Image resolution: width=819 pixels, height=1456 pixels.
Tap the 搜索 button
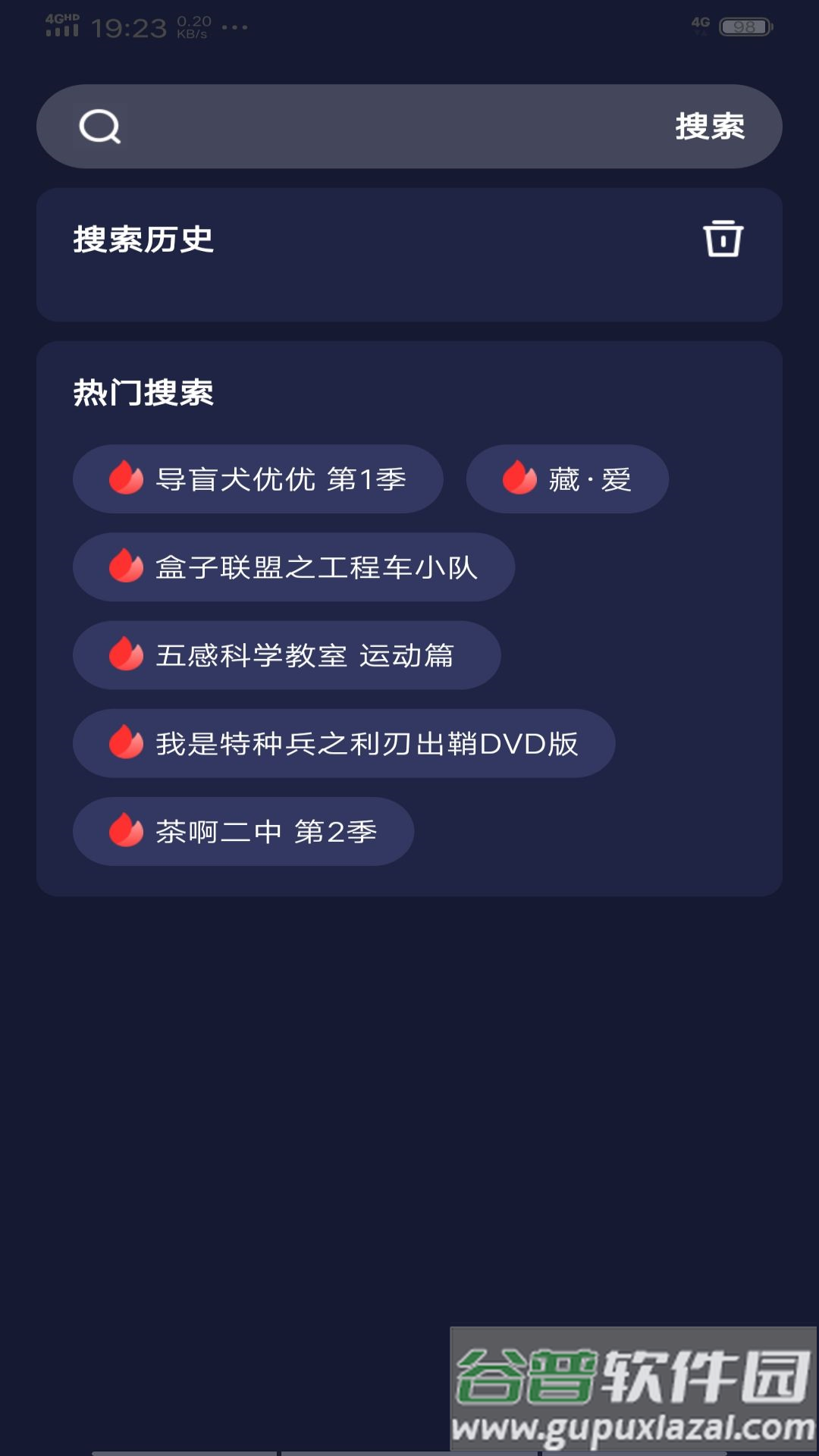(x=710, y=127)
